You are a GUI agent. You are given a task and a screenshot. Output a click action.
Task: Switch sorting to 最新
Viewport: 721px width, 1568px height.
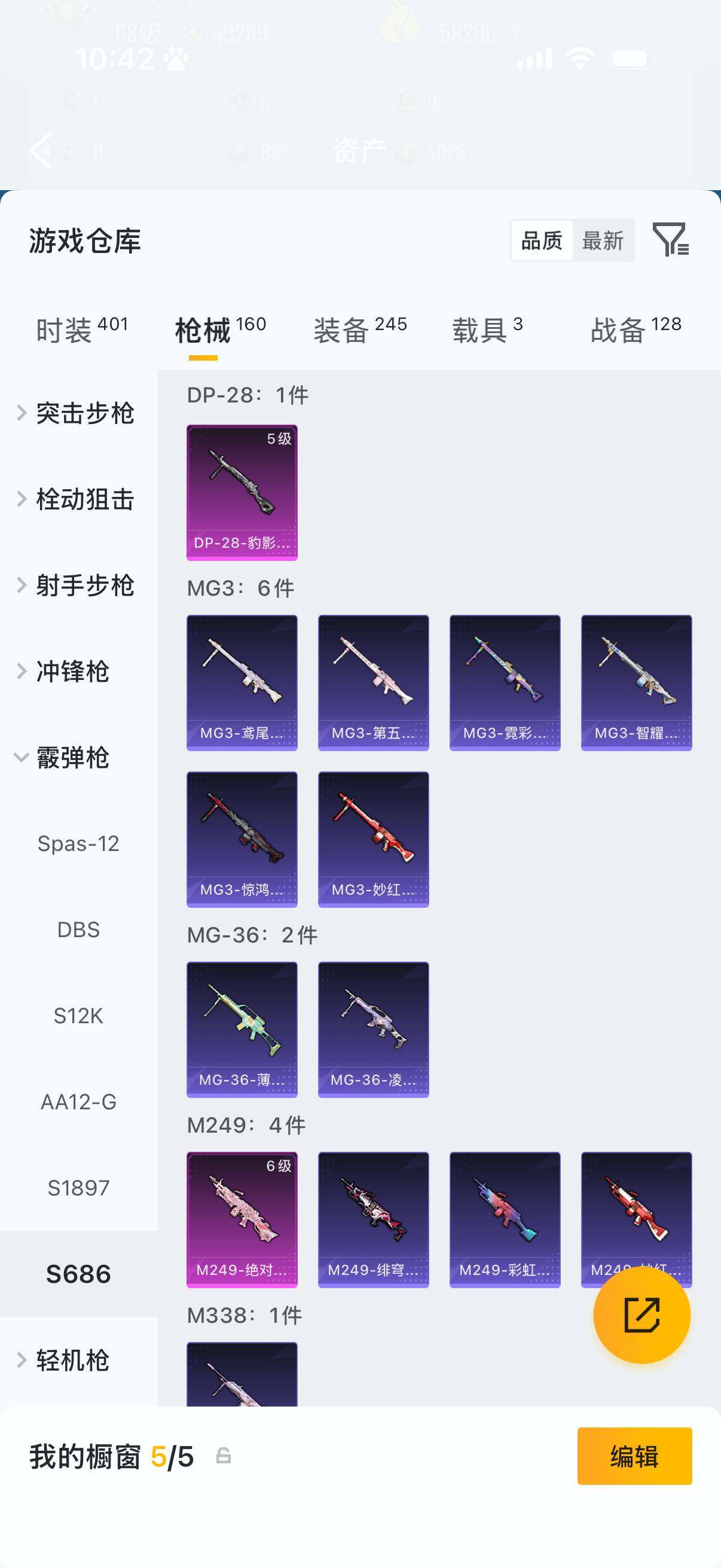tap(603, 241)
